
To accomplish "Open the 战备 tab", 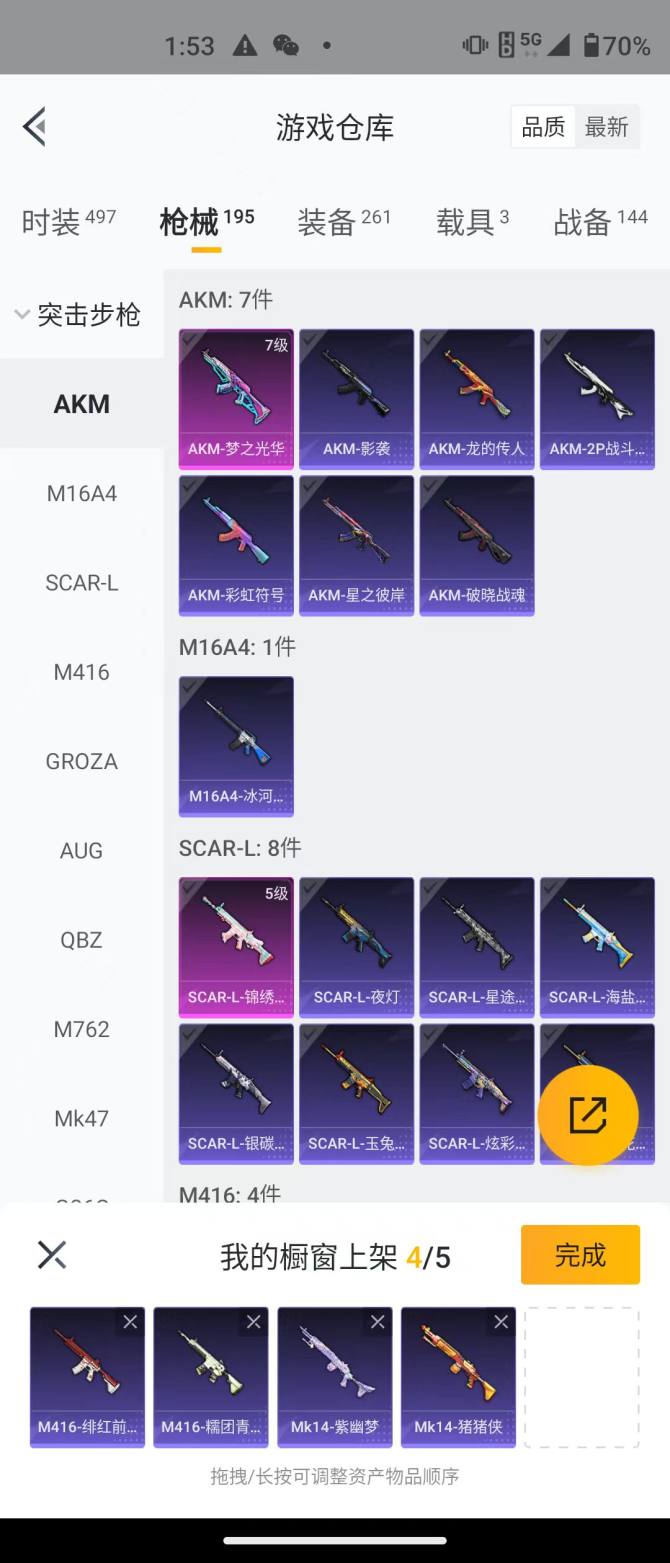I will coord(599,221).
